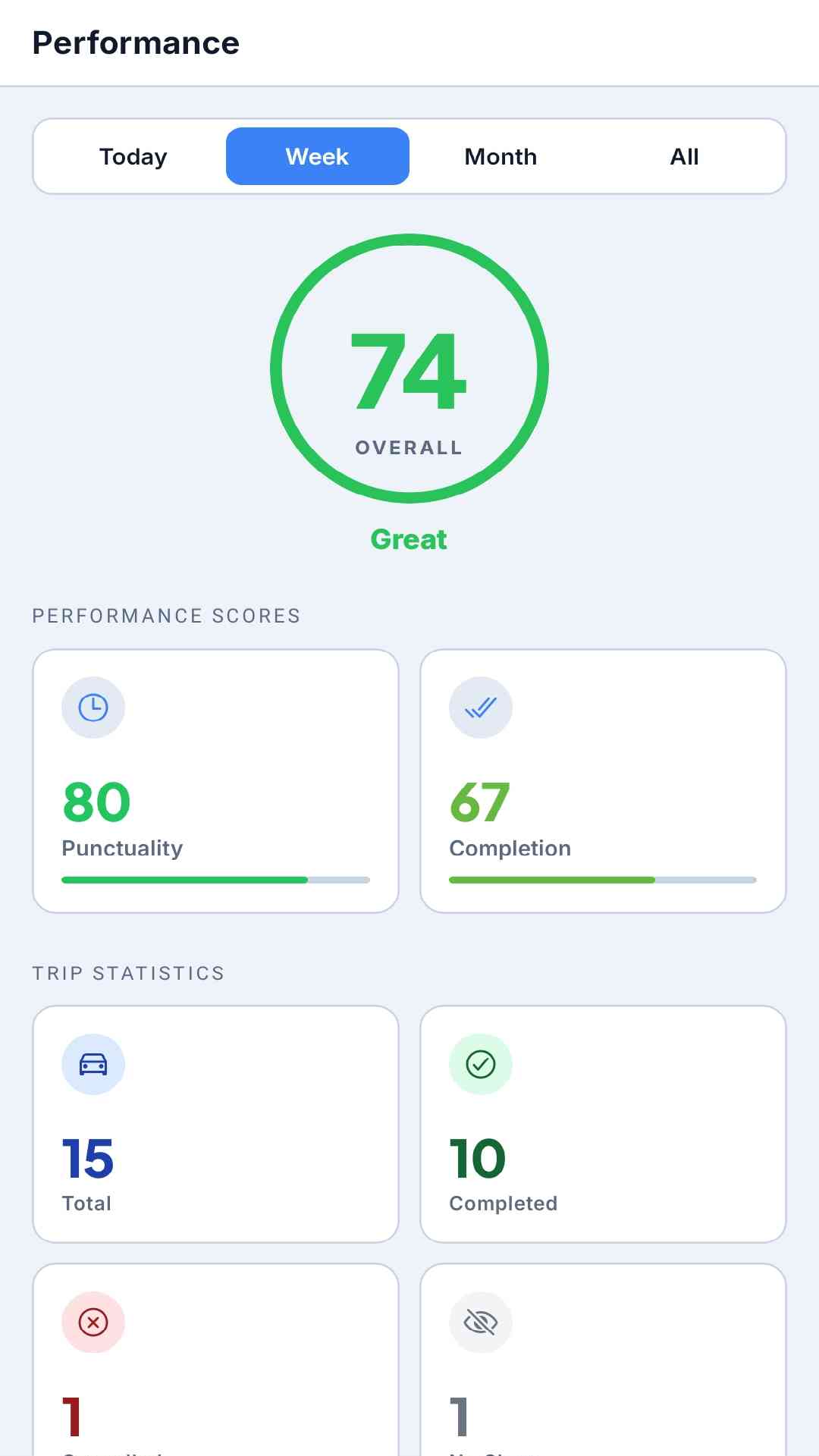Click the Completed count showing 10
Screen dimensions: 819x1456
pos(477,1158)
